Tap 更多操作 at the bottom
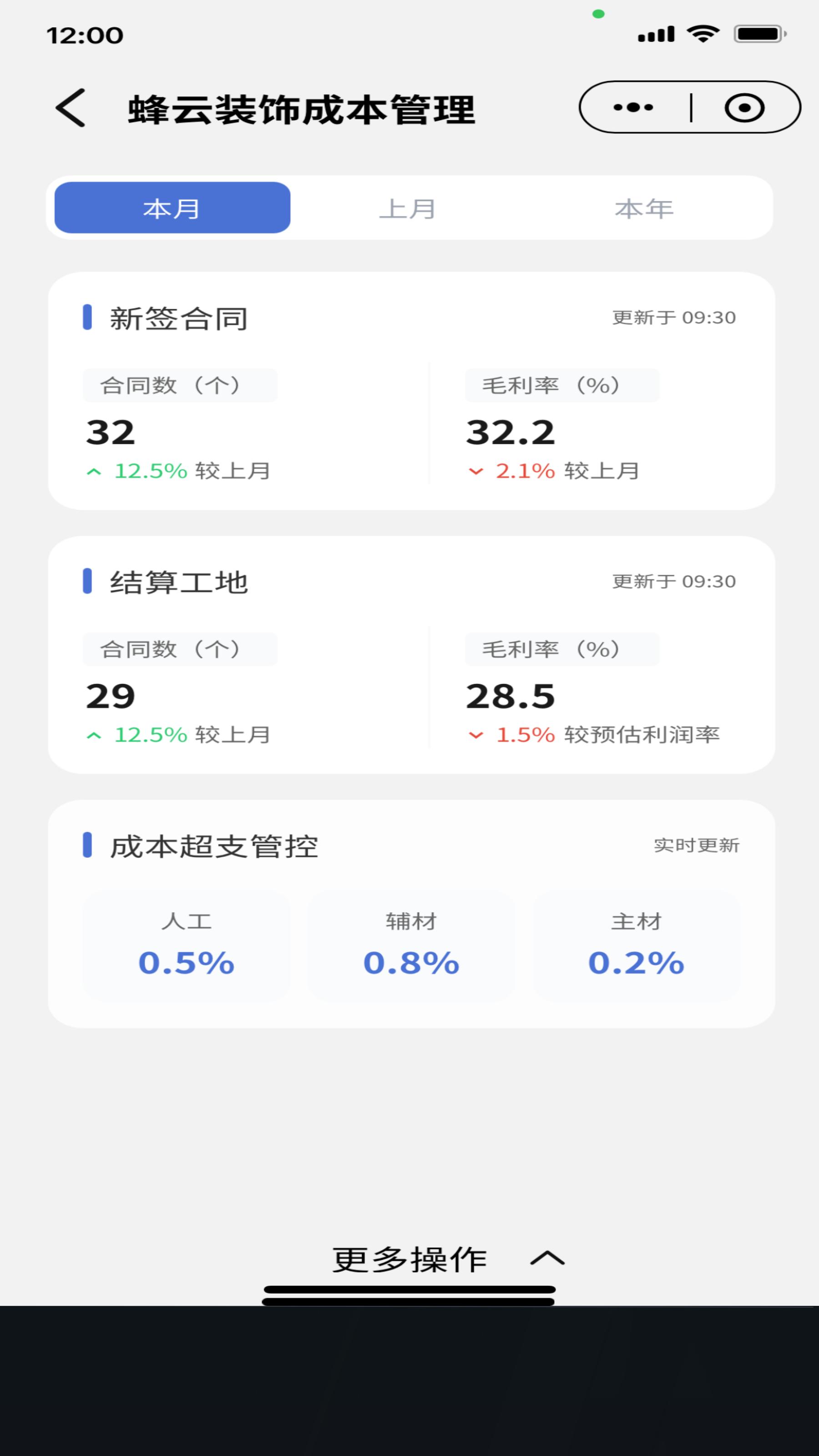 pos(409,1258)
